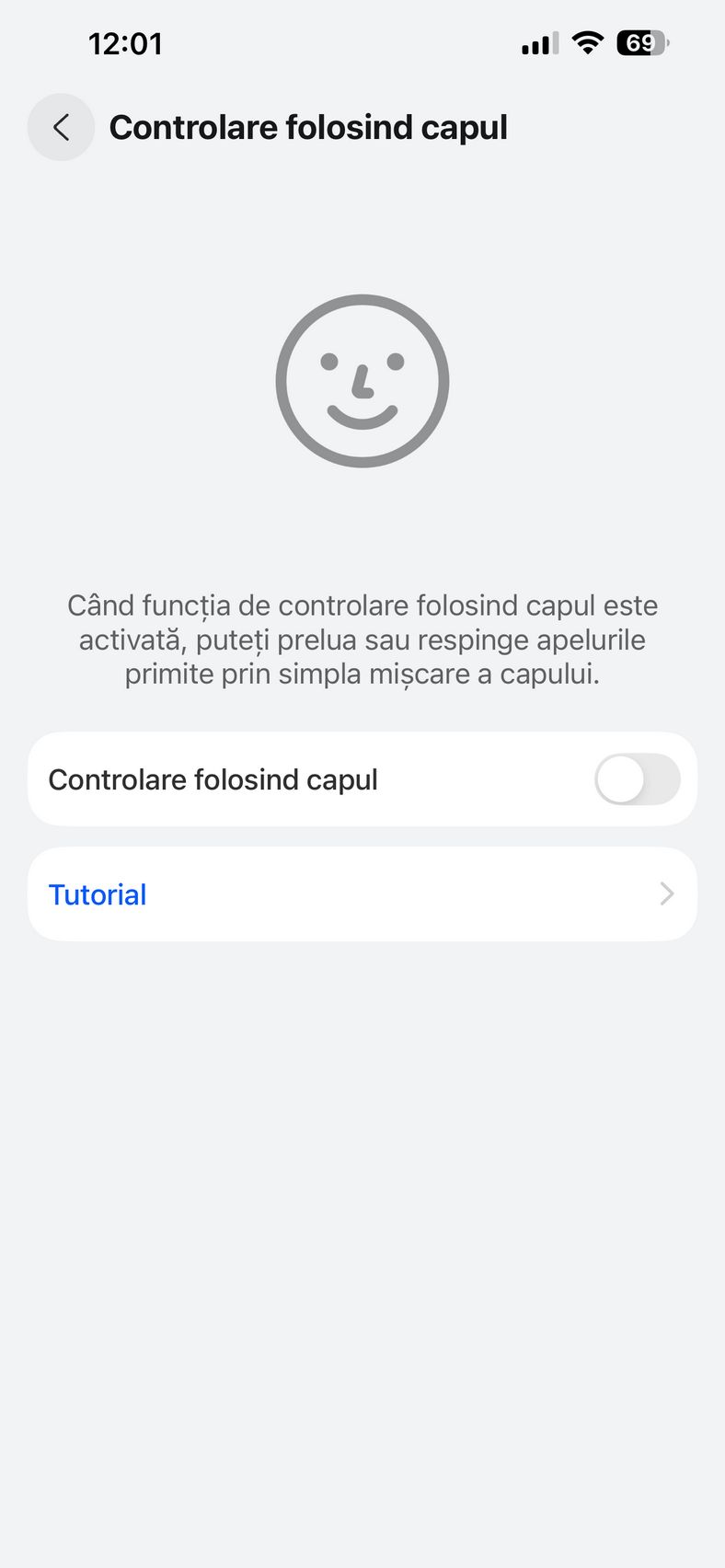
Task: Enable the Controlare folosind capul switch
Action: (x=637, y=779)
